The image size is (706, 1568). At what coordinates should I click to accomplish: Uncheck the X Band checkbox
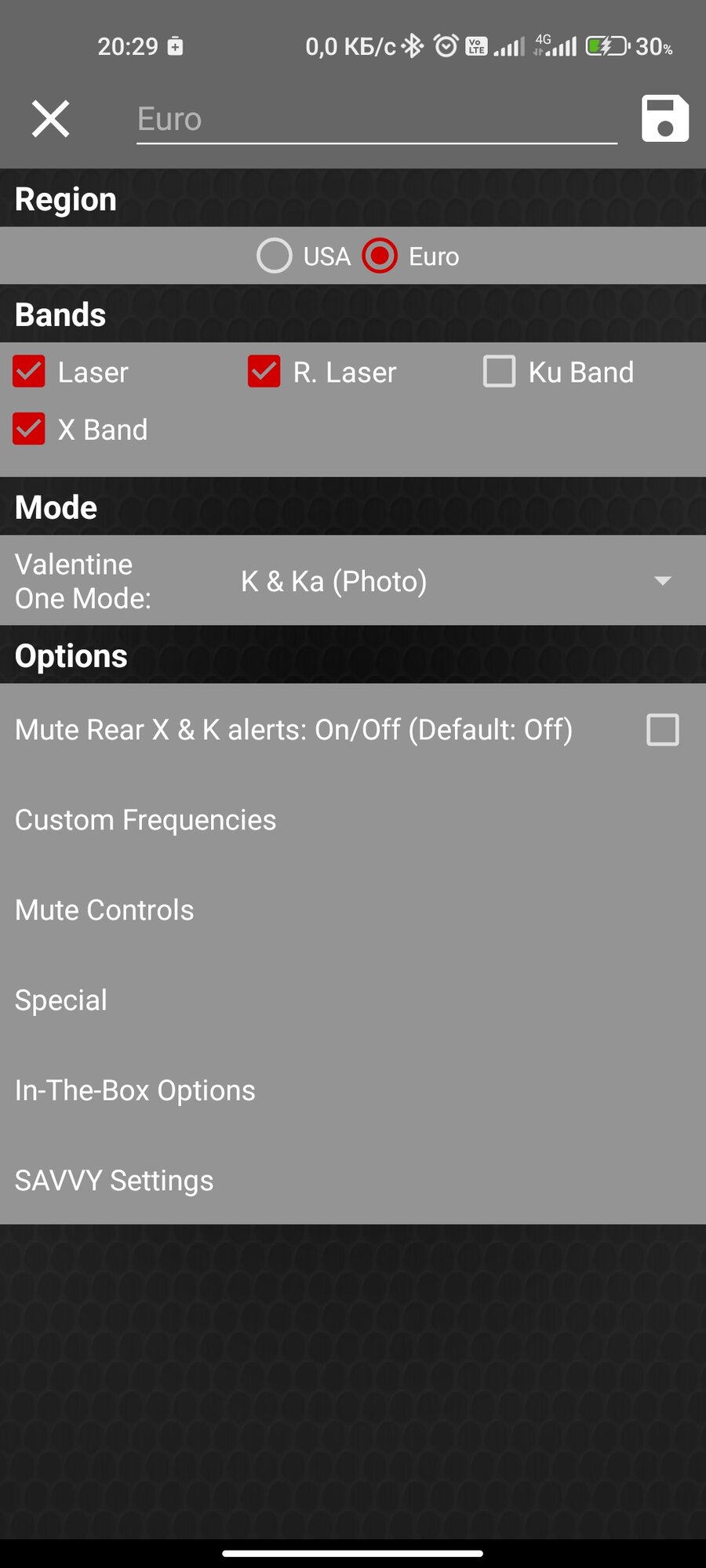29,429
